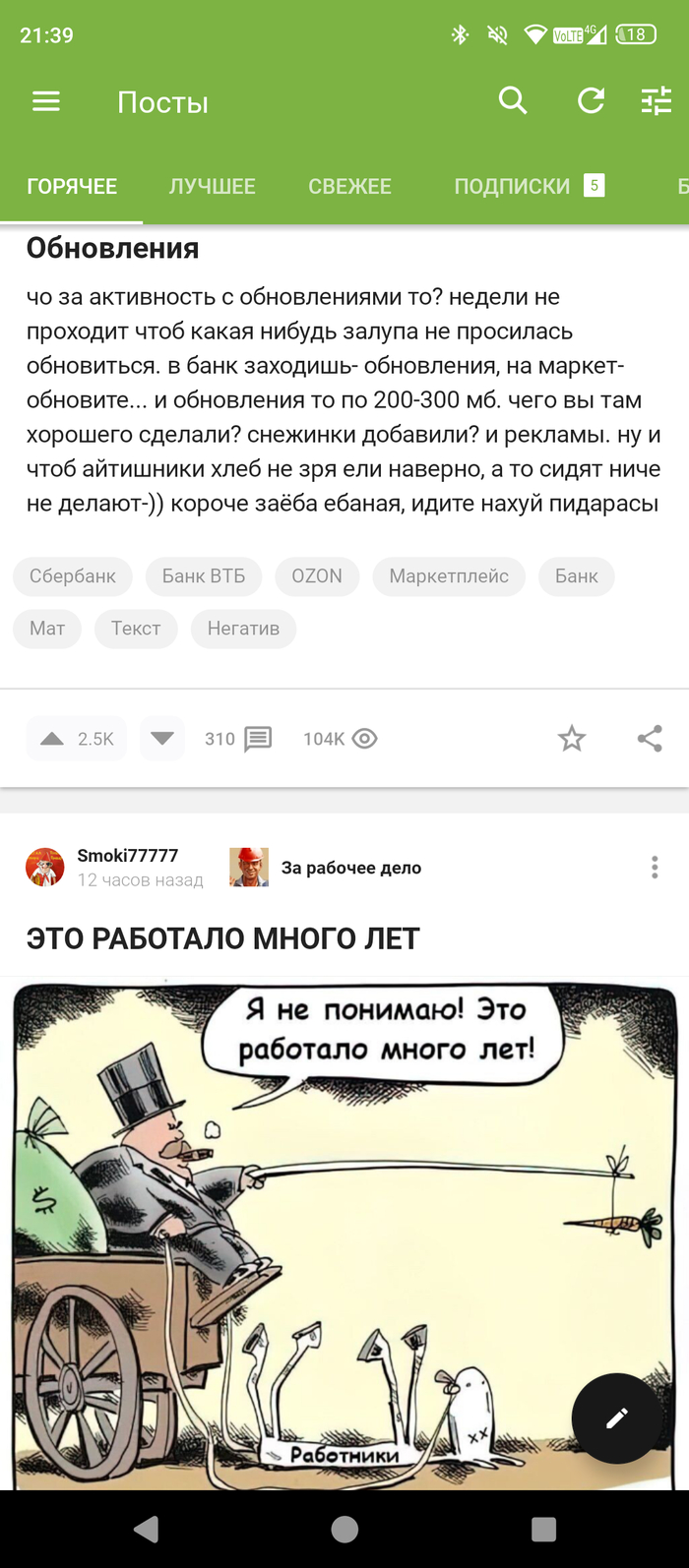Select the Негатив tag
Screen dimensions: 689x1568
point(243,629)
